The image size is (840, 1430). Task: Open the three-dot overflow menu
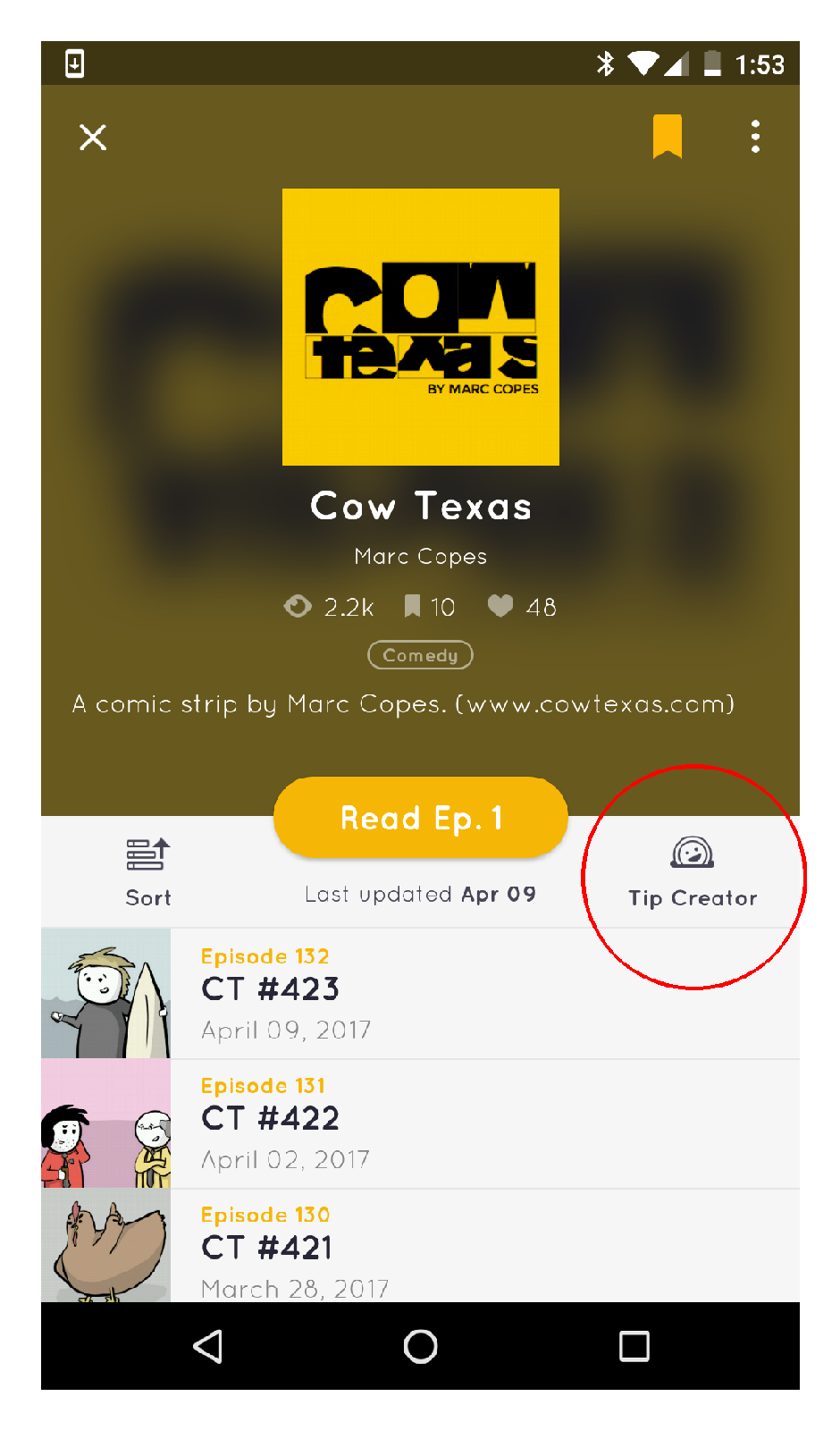[755, 137]
